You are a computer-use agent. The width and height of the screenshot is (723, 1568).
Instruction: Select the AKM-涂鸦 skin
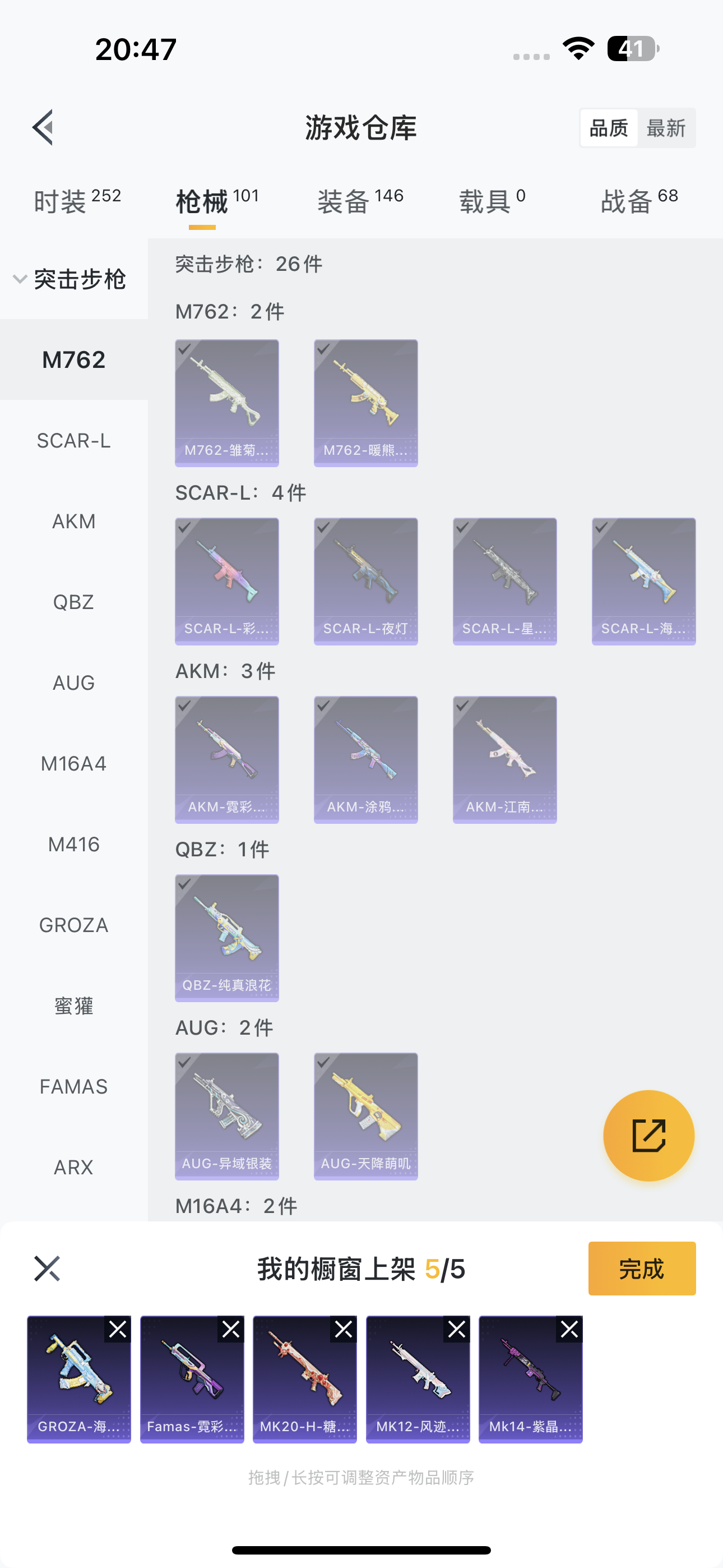(366, 759)
